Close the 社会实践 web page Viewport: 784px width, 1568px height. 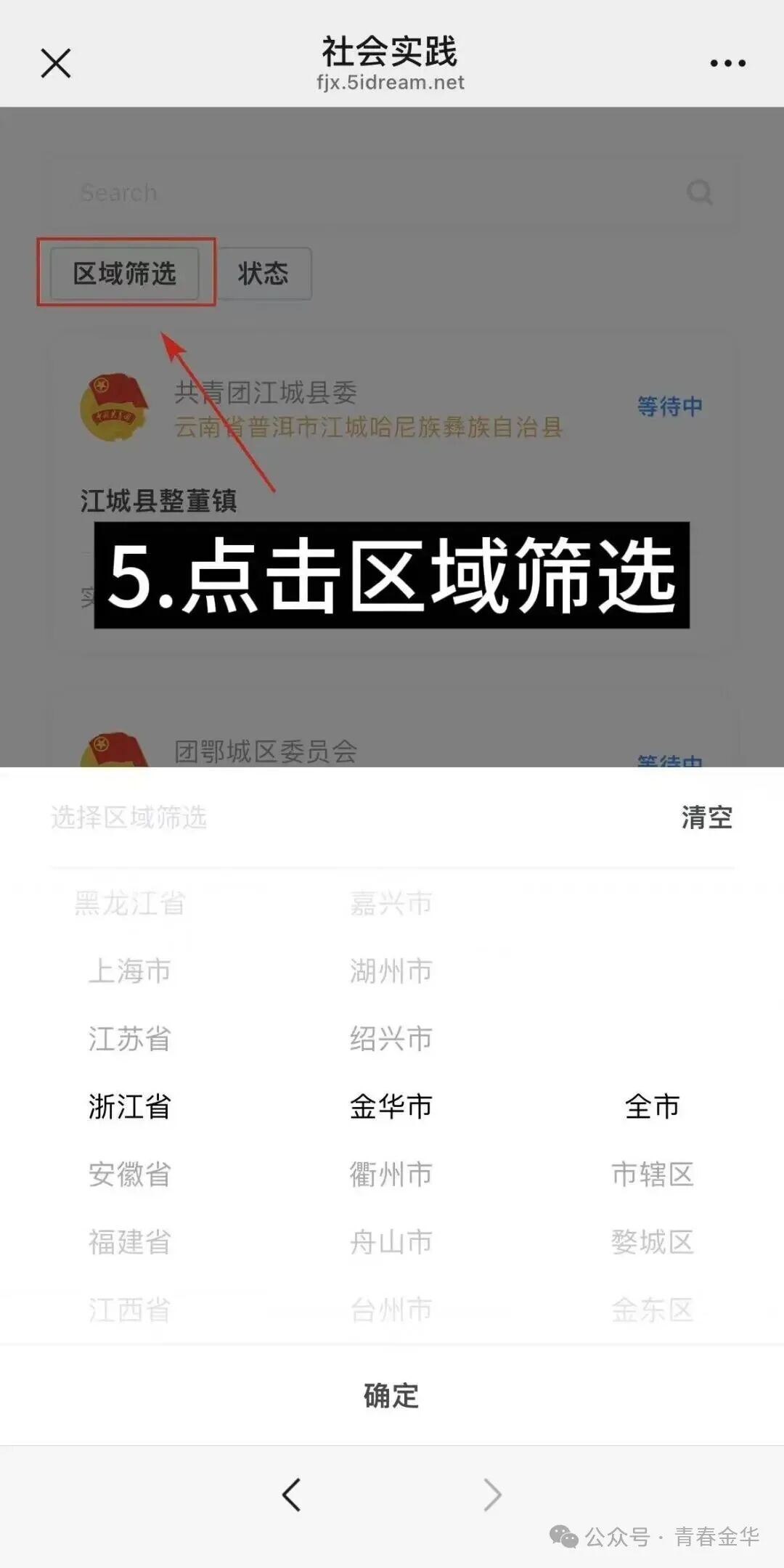pos(55,63)
